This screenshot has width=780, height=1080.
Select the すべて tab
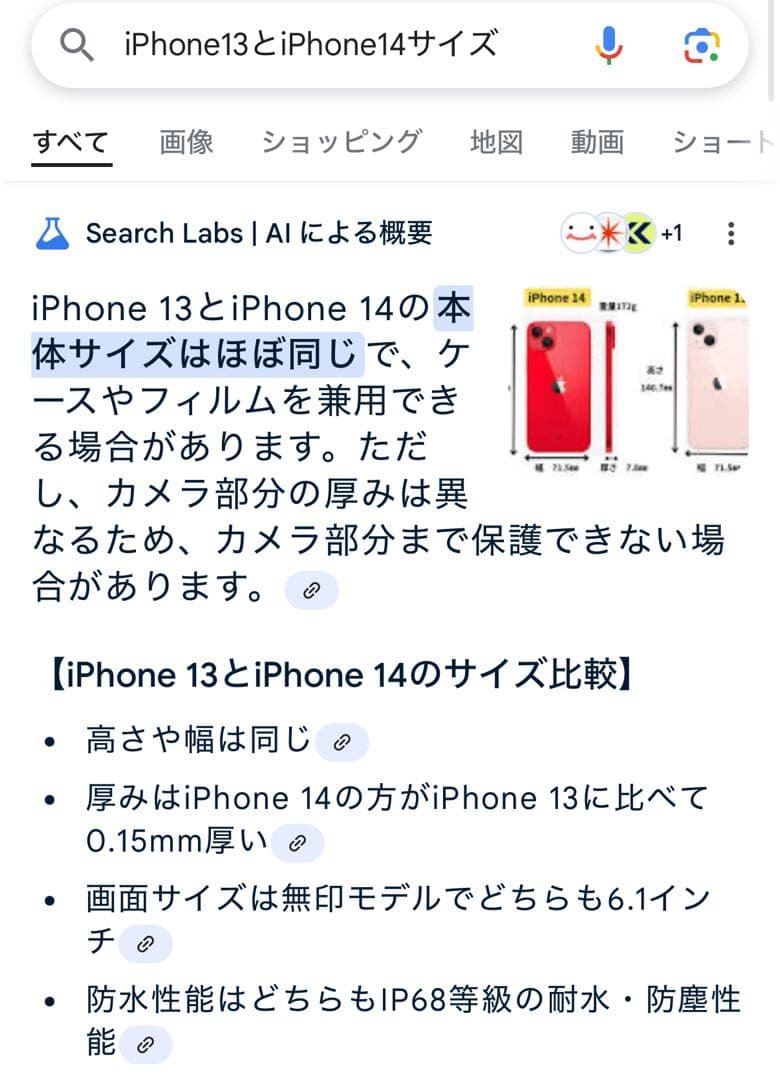71,143
